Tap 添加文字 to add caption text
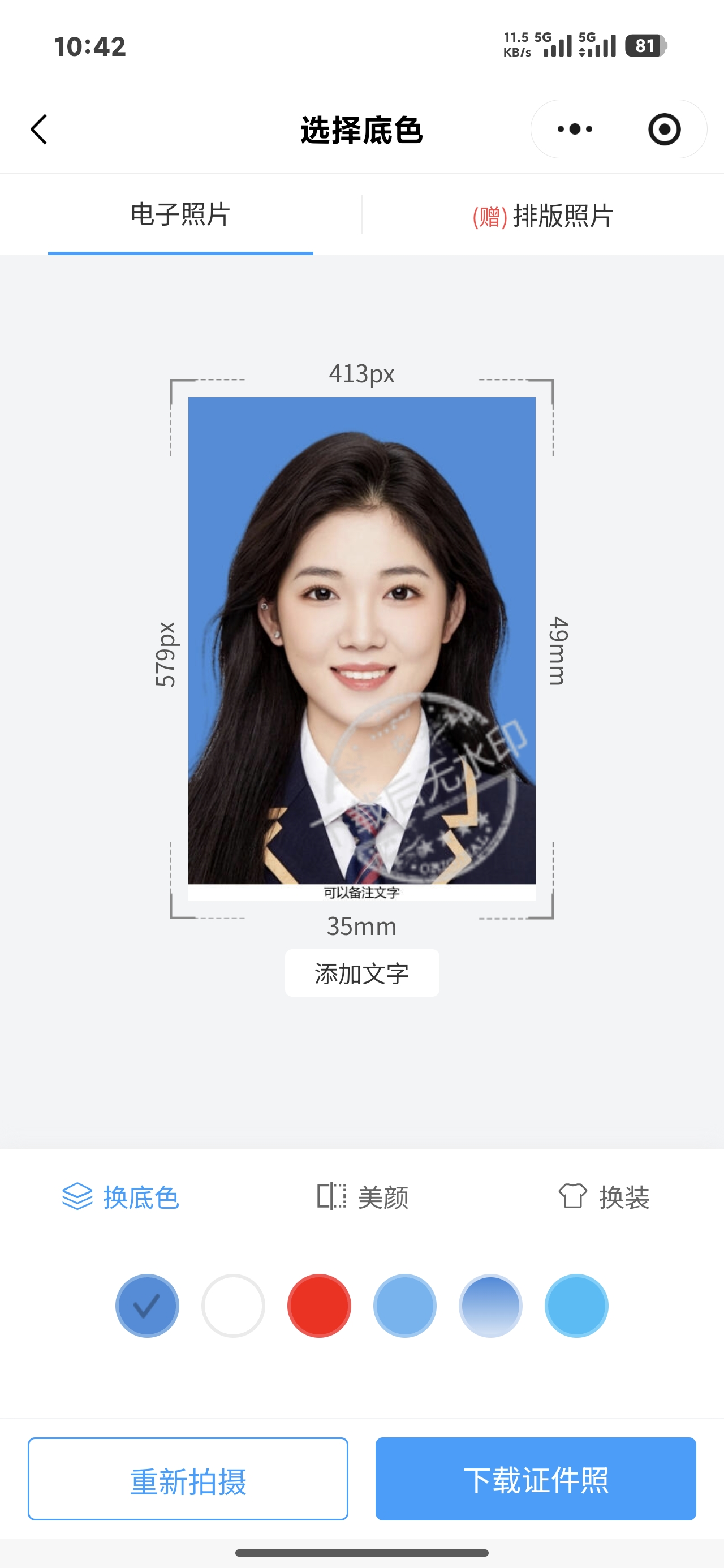This screenshot has height=1568, width=724. click(x=361, y=973)
